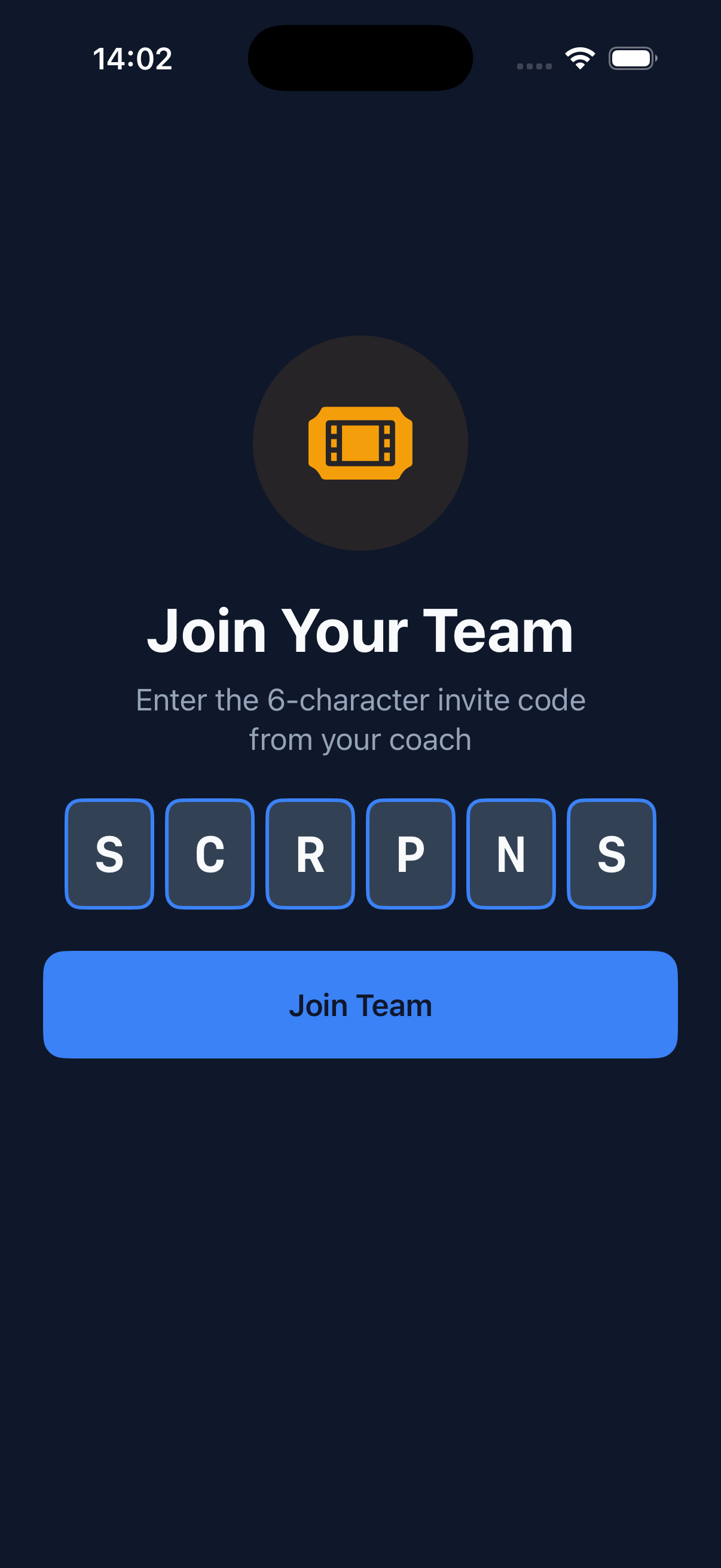Click the circular icon above Join Your Team
721x1568 pixels.
pos(360,444)
